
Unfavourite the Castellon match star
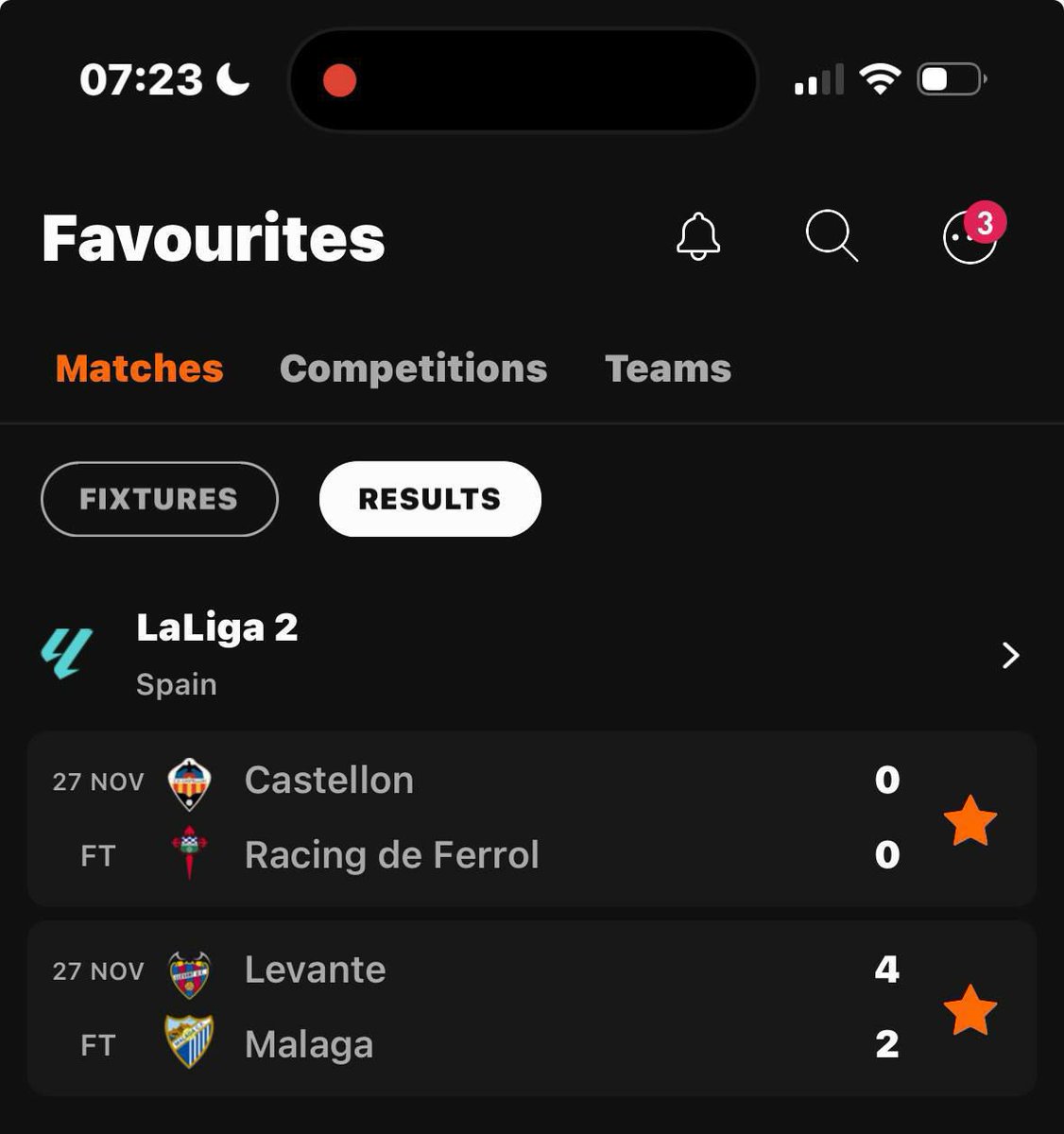point(970,820)
